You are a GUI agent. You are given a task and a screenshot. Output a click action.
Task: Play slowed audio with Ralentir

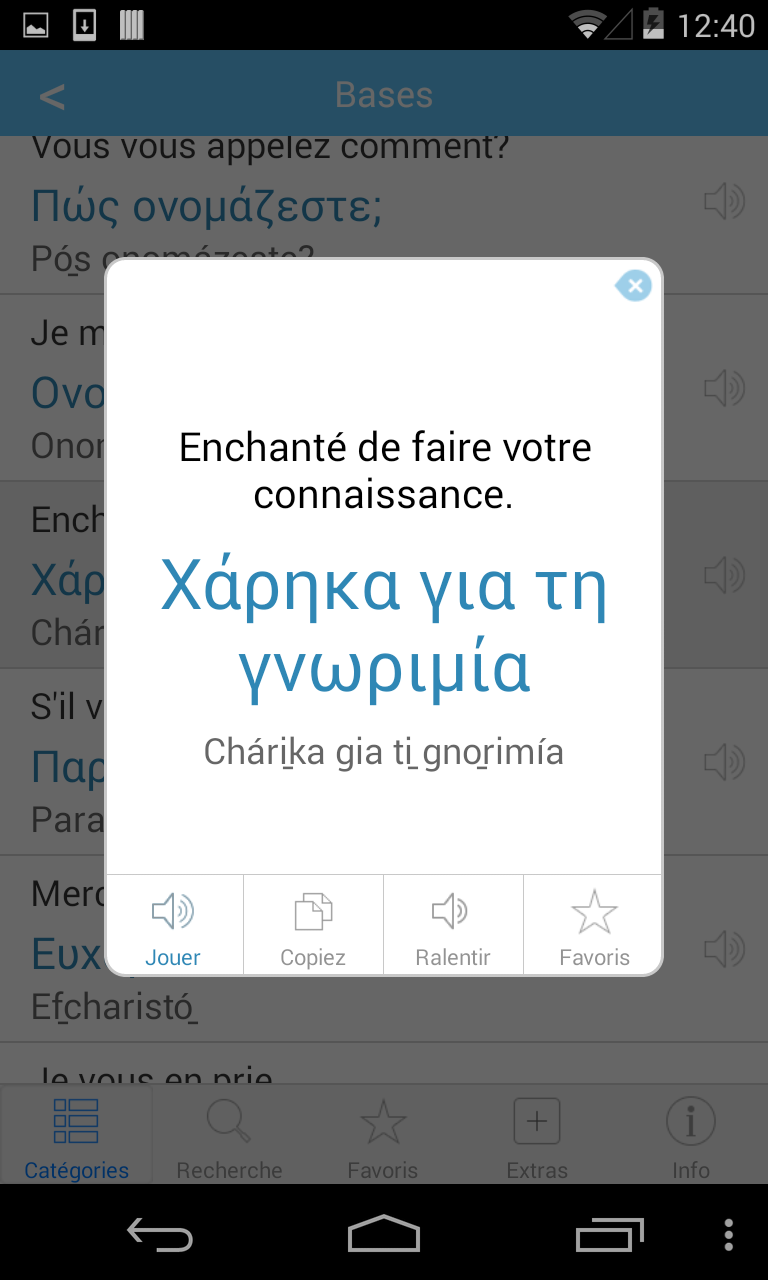[452, 926]
